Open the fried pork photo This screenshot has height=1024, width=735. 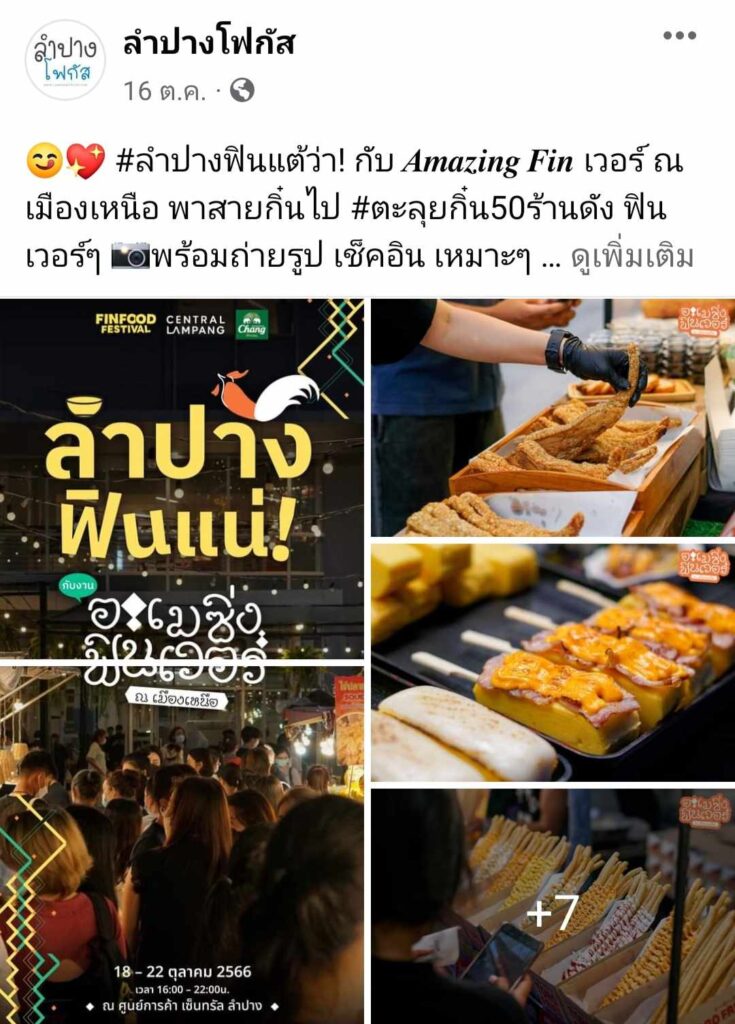(x=552, y=417)
